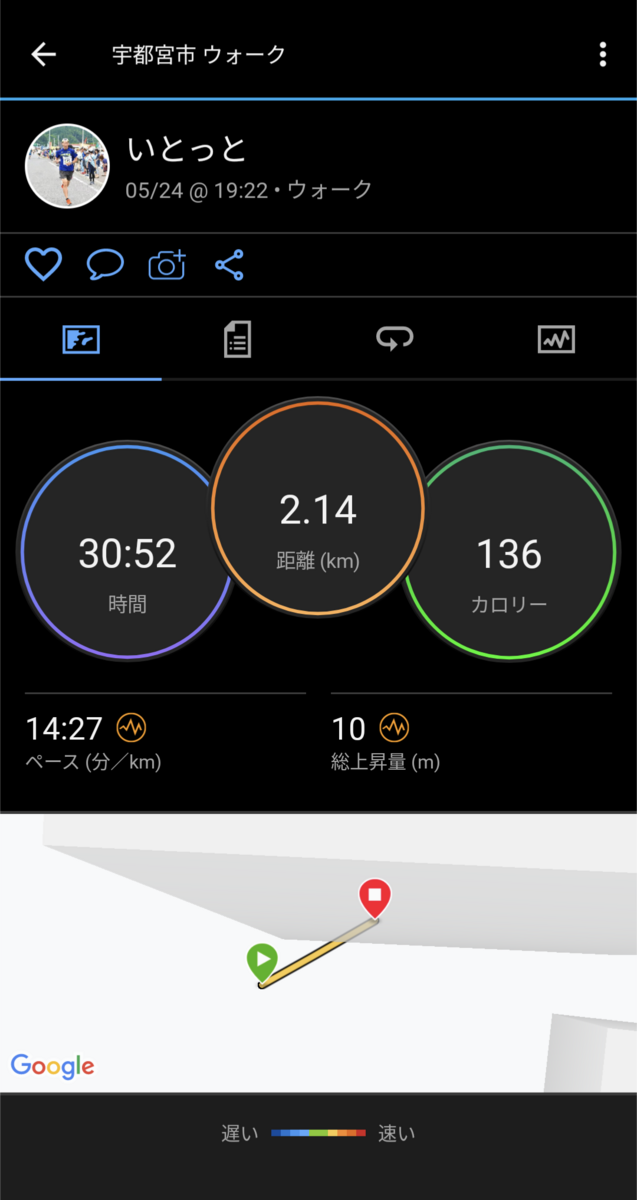Select the overview summary tab
This screenshot has height=1200, width=637.
80,340
